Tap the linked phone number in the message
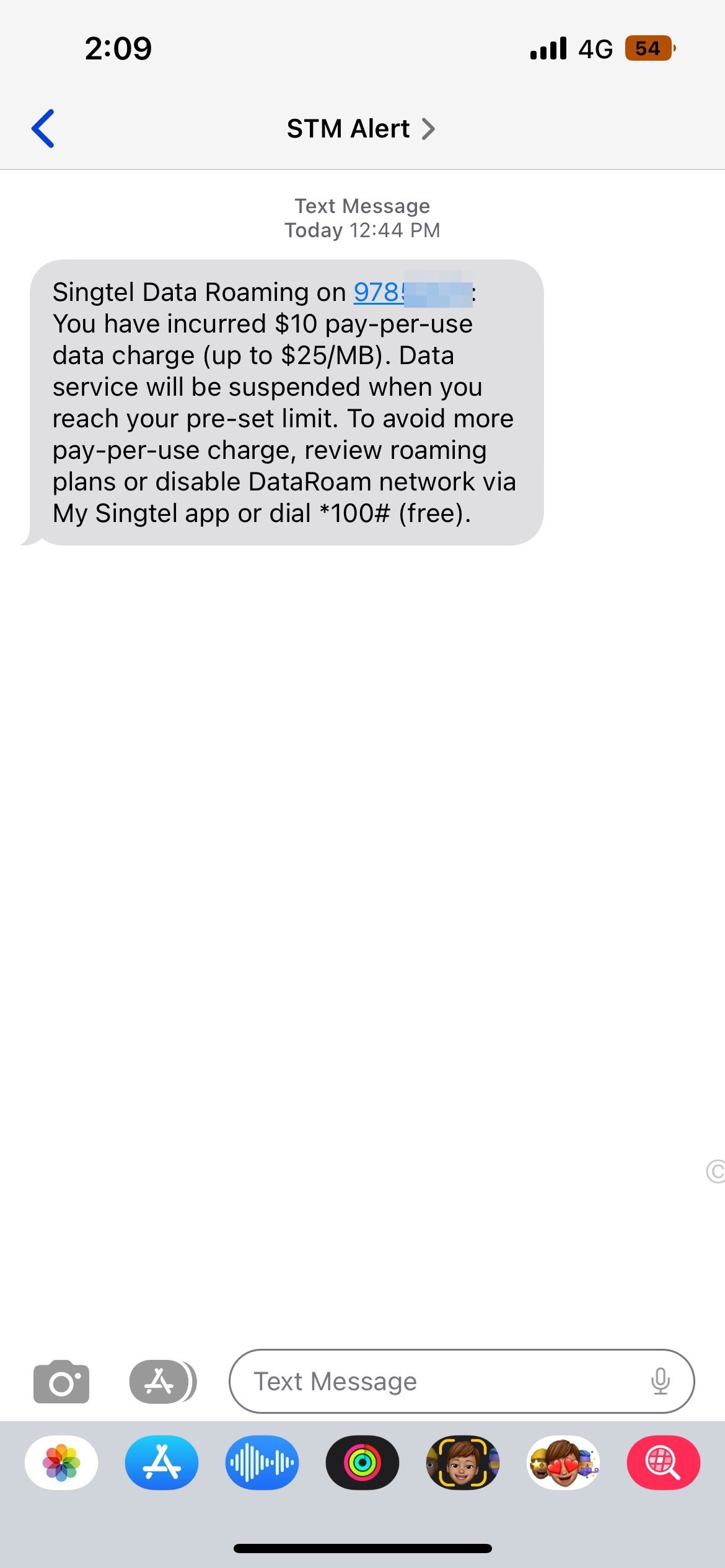 click(x=411, y=292)
